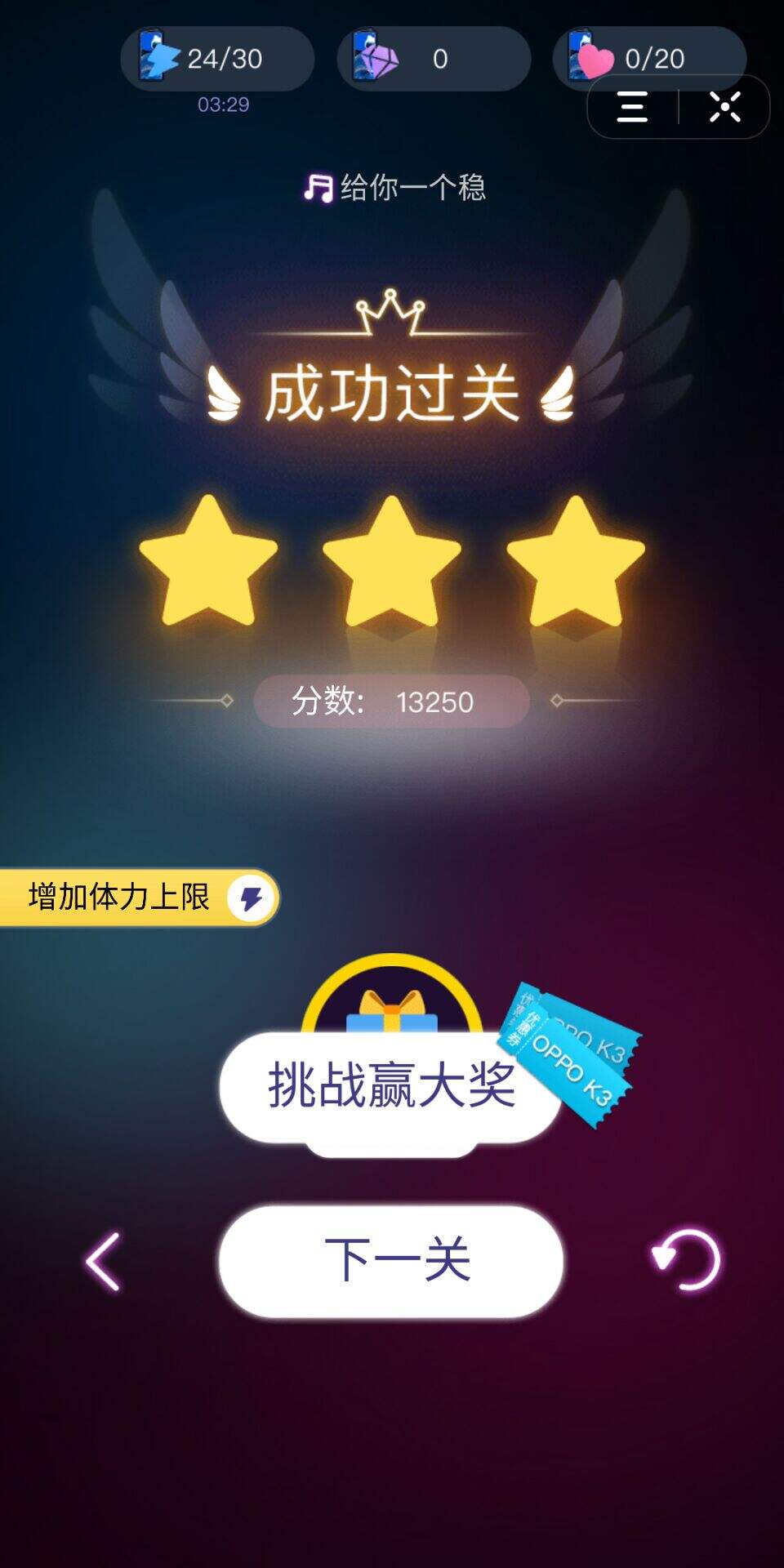Go back with left arrow icon
Viewport: 784px width, 1568px height.
[104, 1262]
